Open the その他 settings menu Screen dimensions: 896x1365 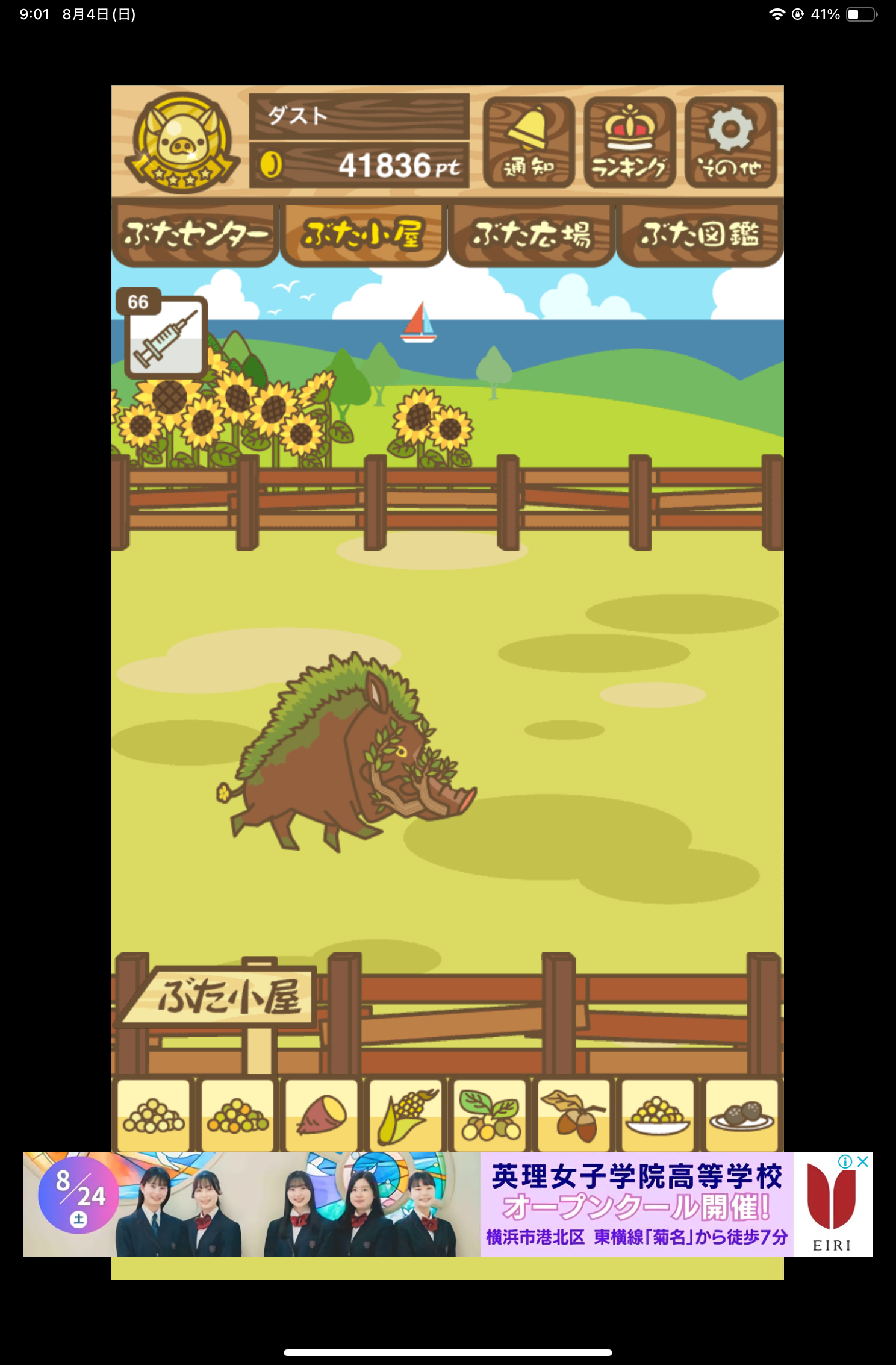(730, 143)
